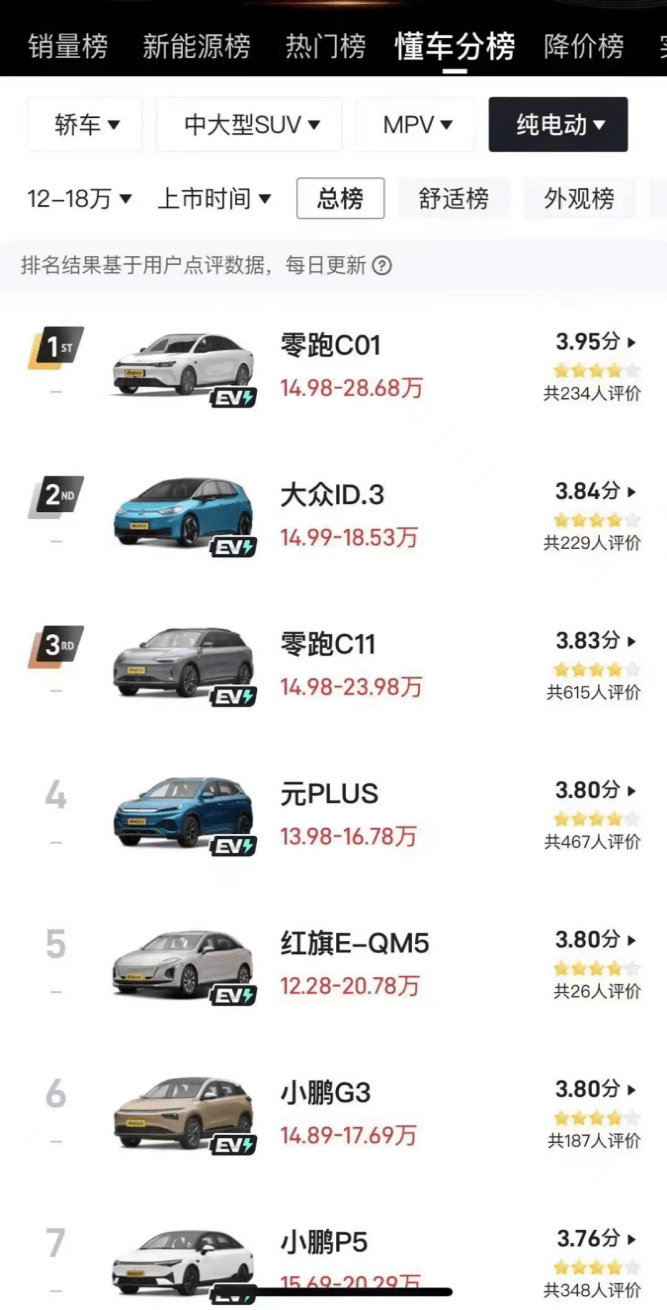
Task: View 小鹏G3 details
Action: [325, 1093]
